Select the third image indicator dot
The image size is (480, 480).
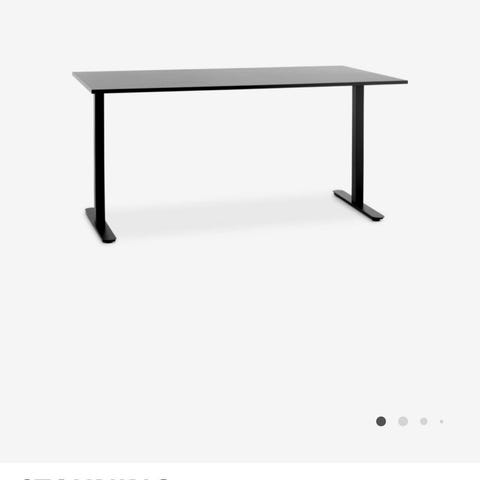pos(424,421)
